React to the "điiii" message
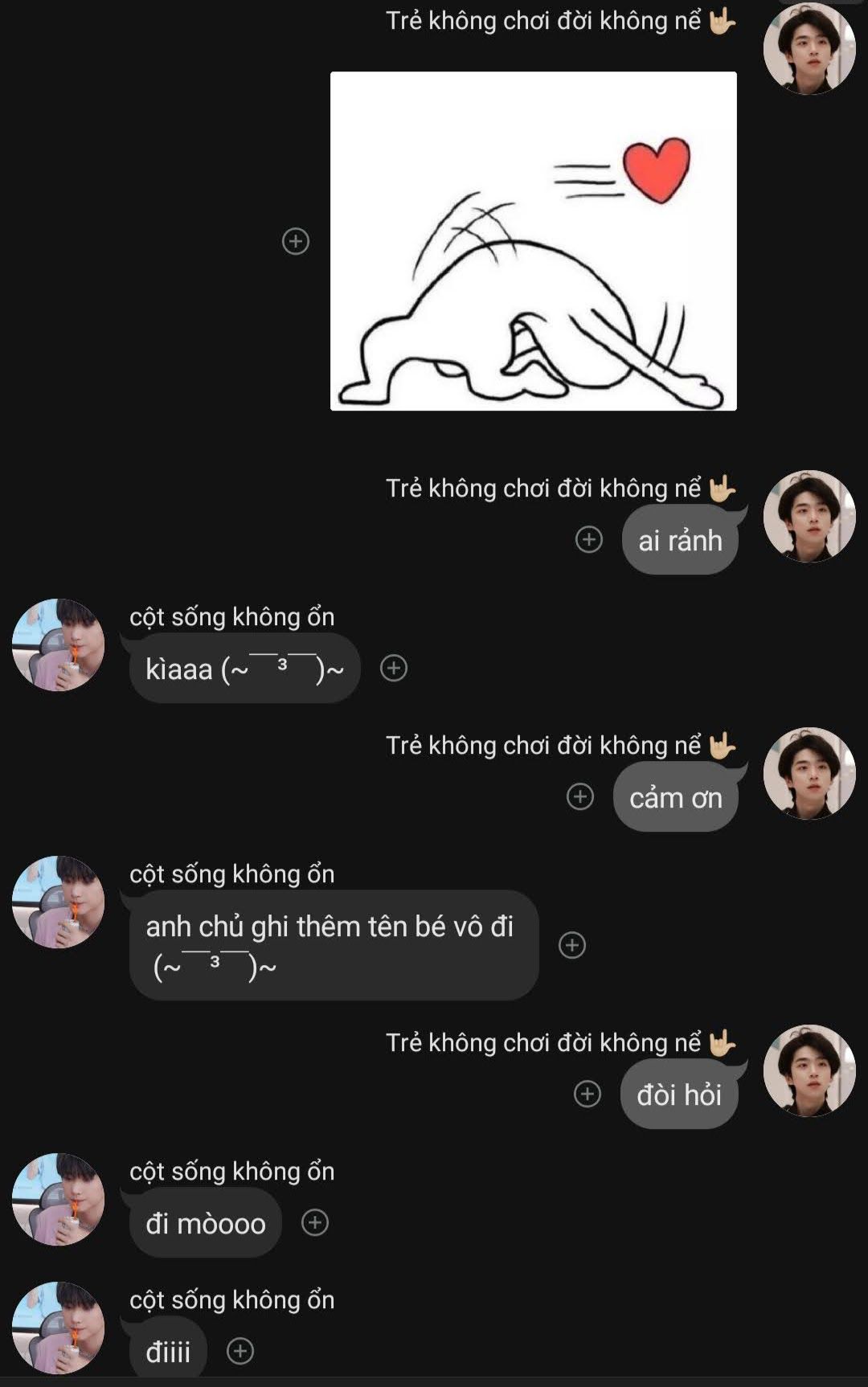This screenshot has height=1387, width=868. point(240,1351)
